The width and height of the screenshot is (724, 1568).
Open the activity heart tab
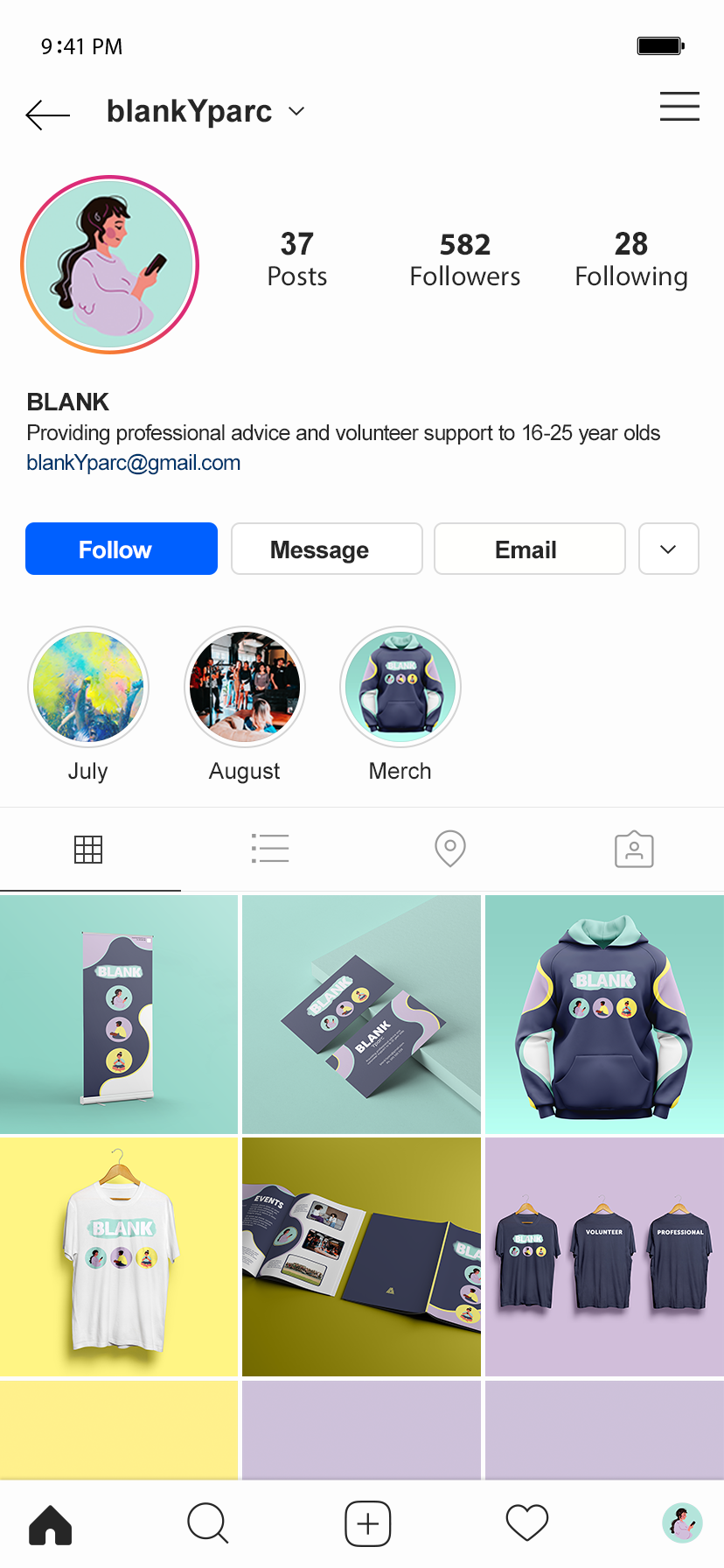pyautogui.click(x=527, y=1523)
